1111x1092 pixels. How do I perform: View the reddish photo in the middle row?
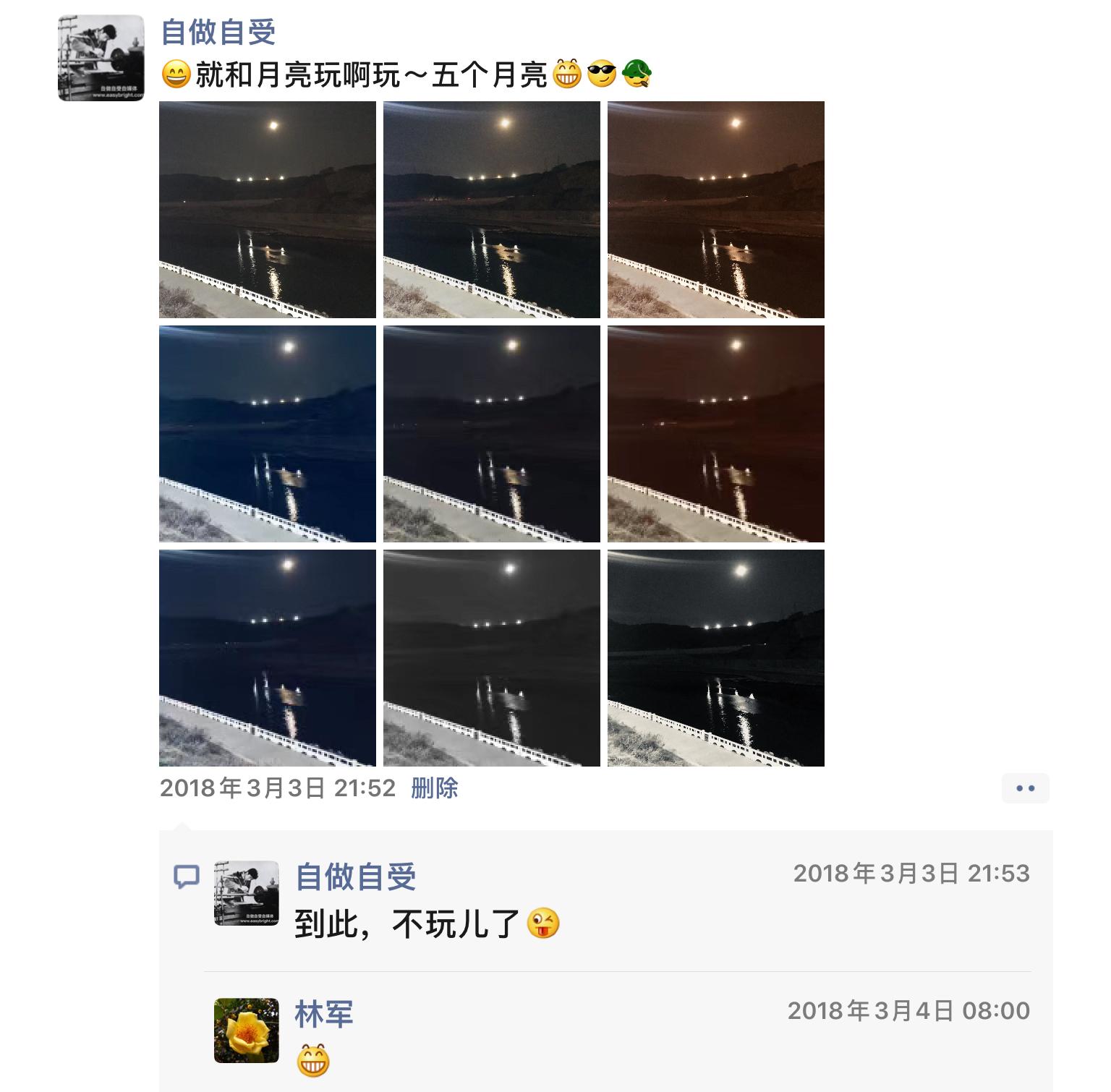click(716, 434)
